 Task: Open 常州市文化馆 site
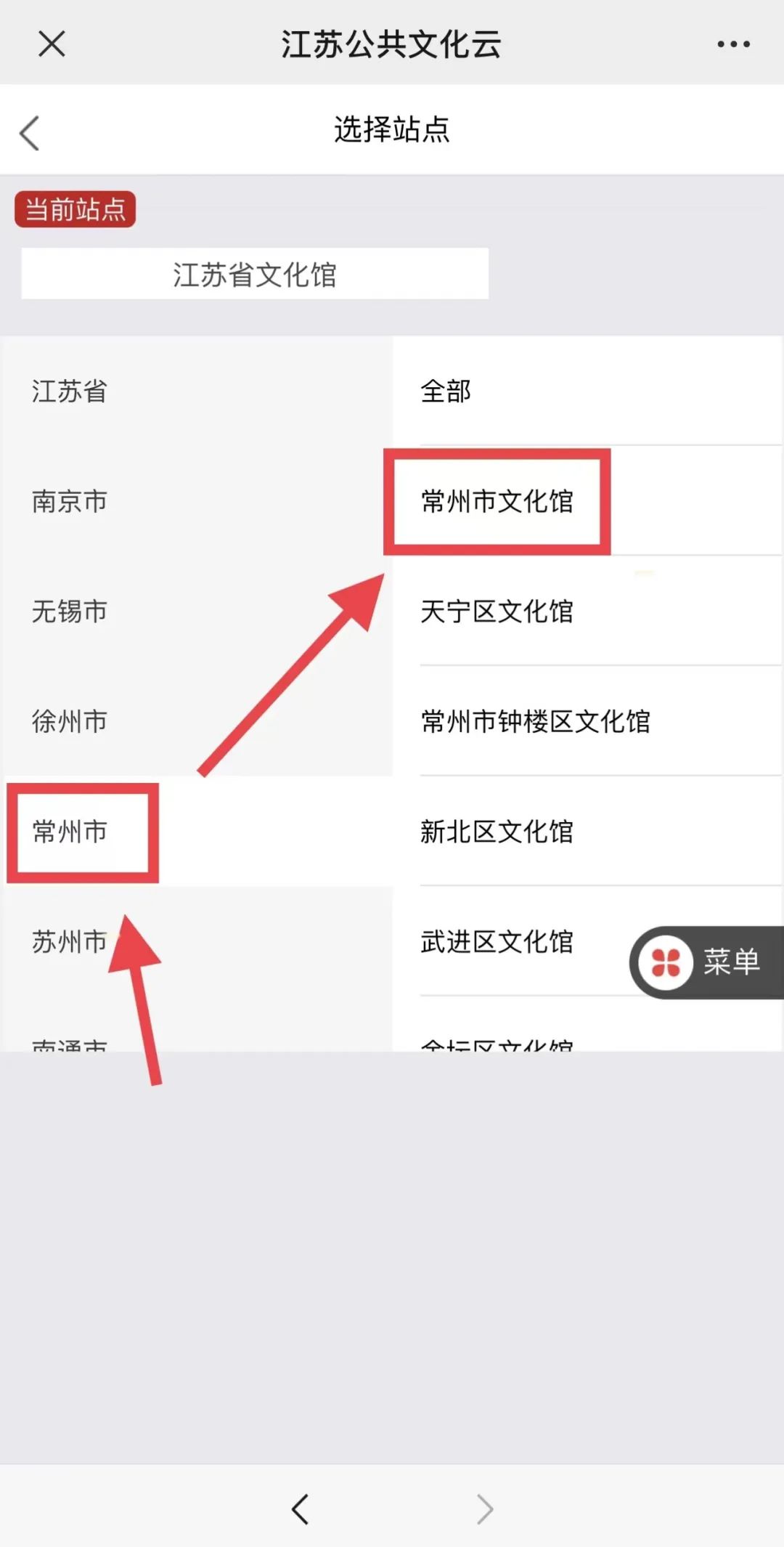(x=497, y=501)
